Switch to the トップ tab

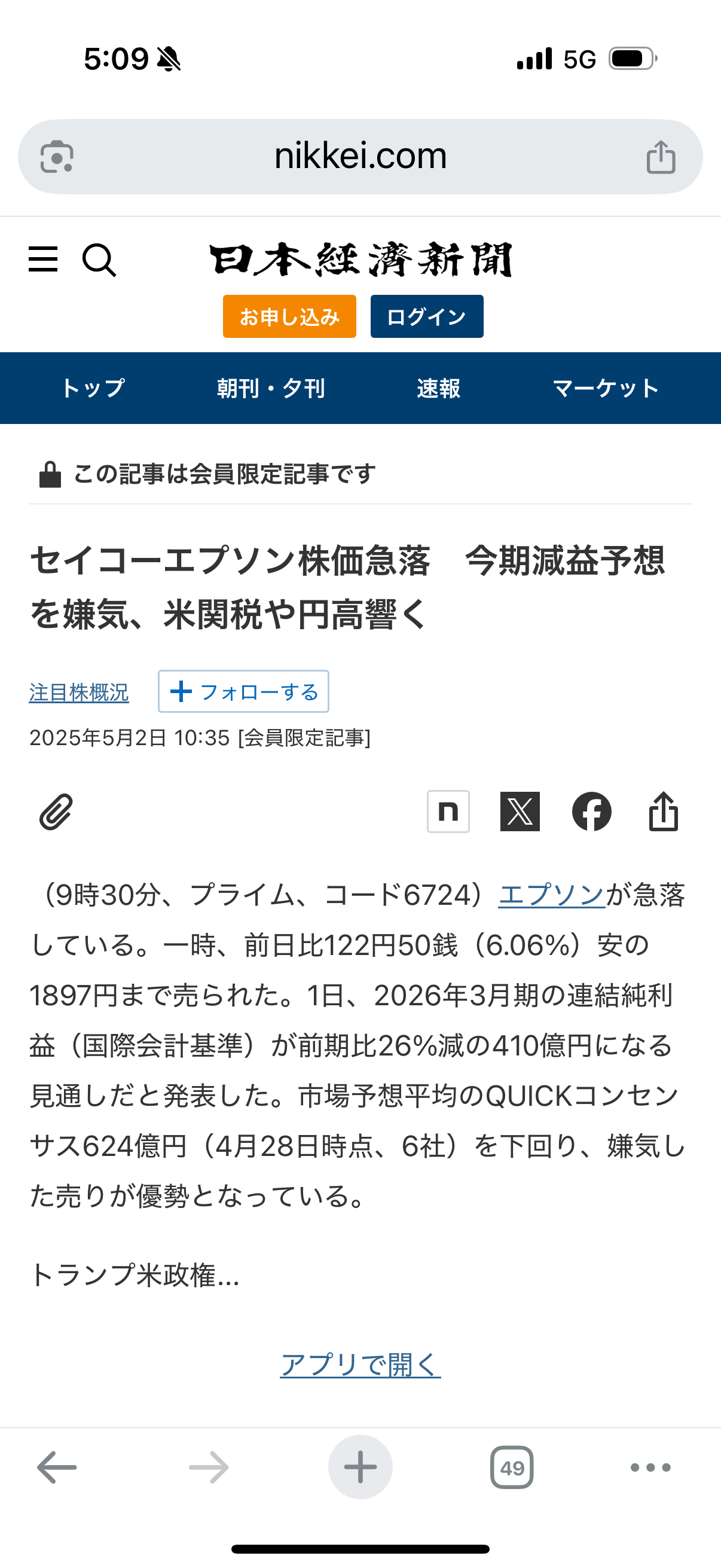coord(93,388)
